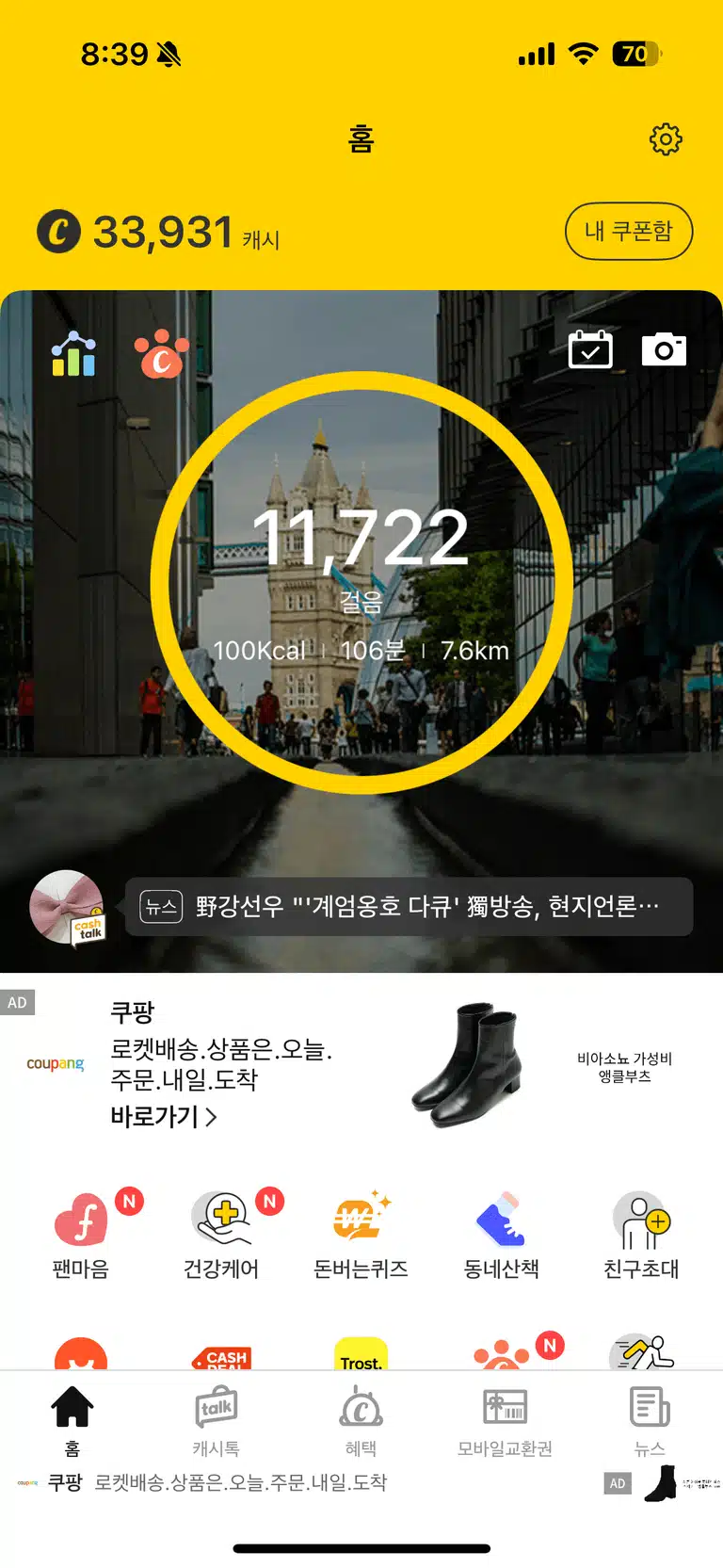Open 건강케어 shortcut
The image size is (723, 1568).
point(221,1235)
